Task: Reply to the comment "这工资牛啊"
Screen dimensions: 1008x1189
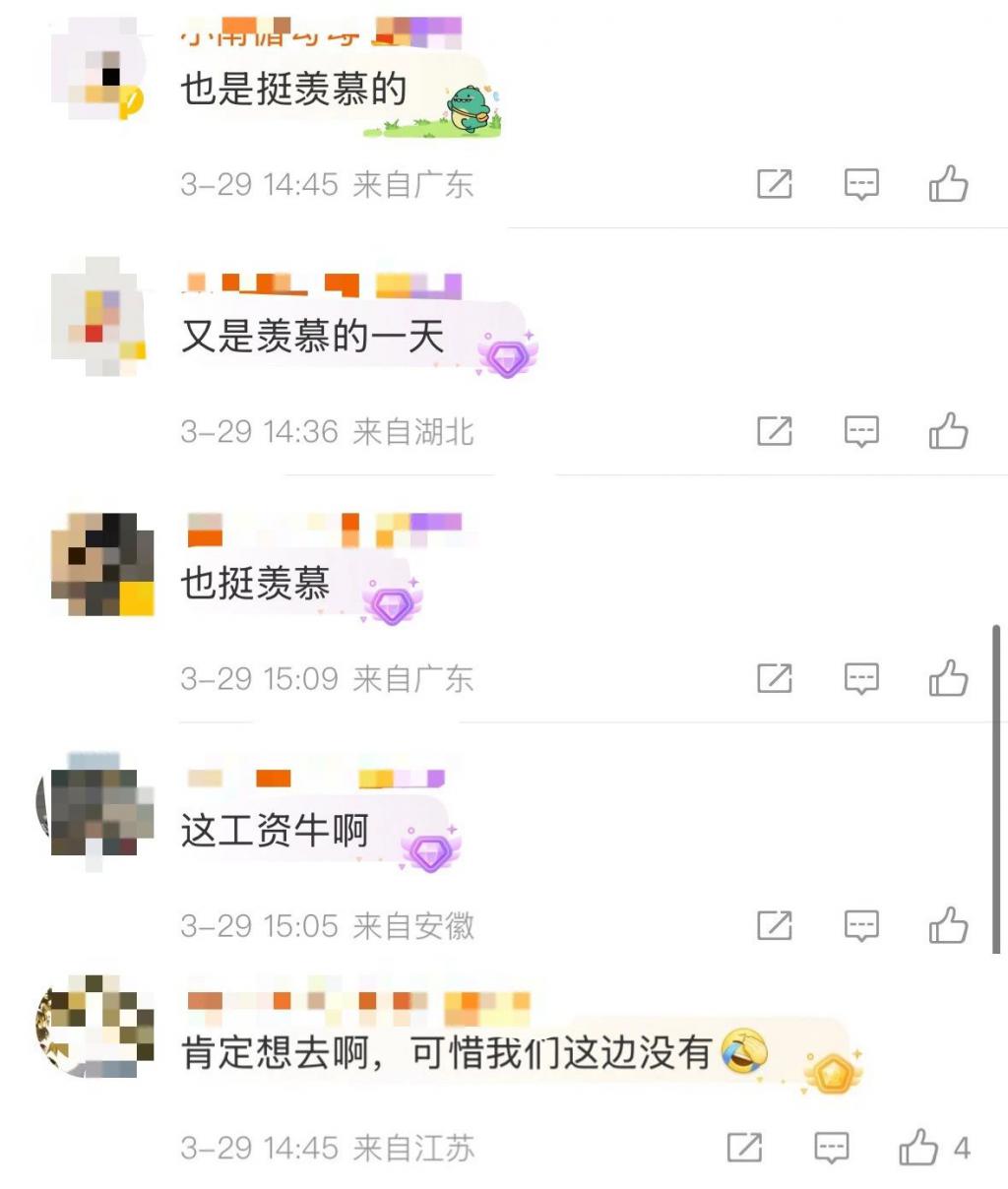Action: tap(861, 925)
